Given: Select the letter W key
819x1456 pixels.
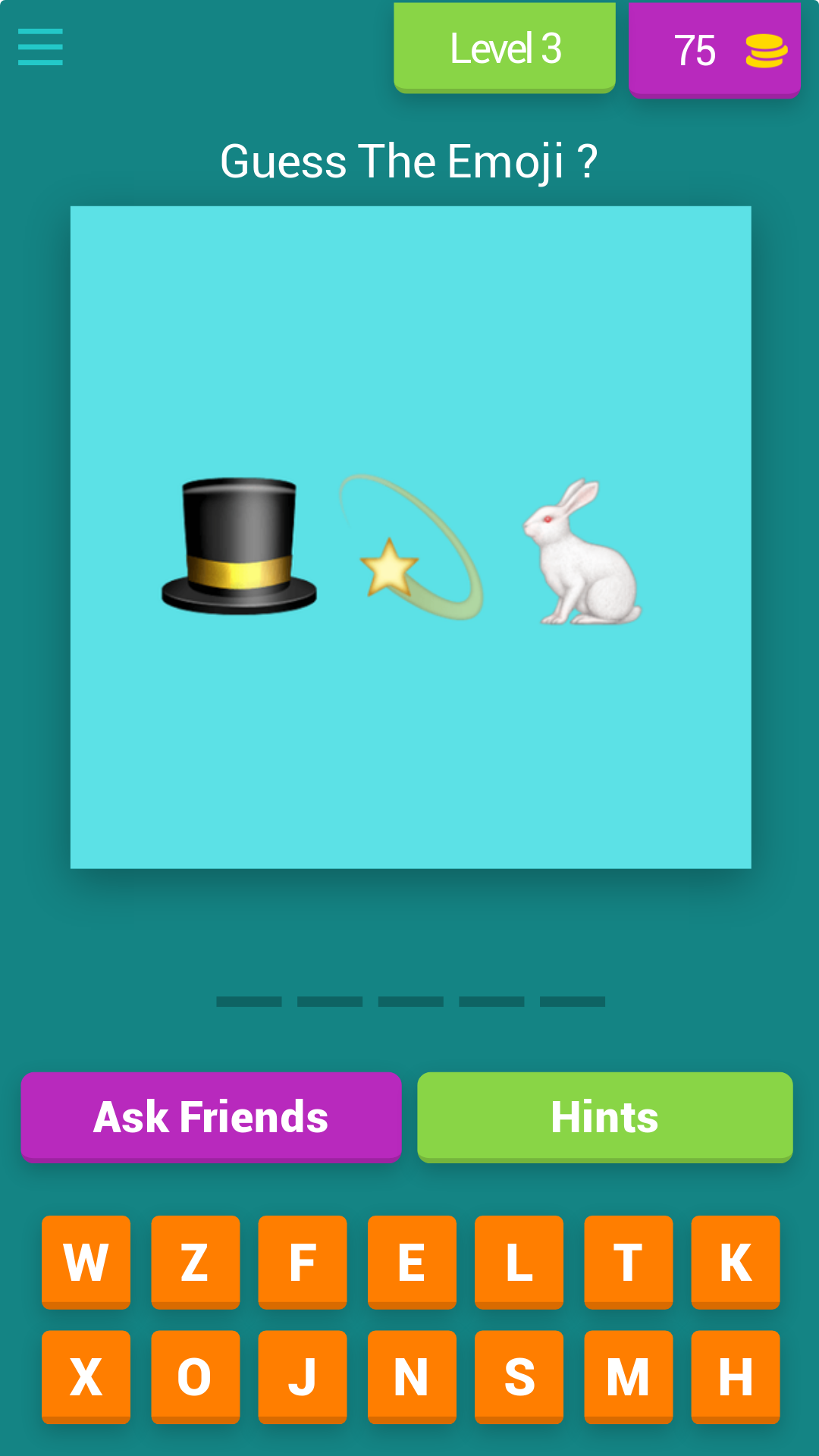Looking at the screenshot, I should [x=86, y=1261].
